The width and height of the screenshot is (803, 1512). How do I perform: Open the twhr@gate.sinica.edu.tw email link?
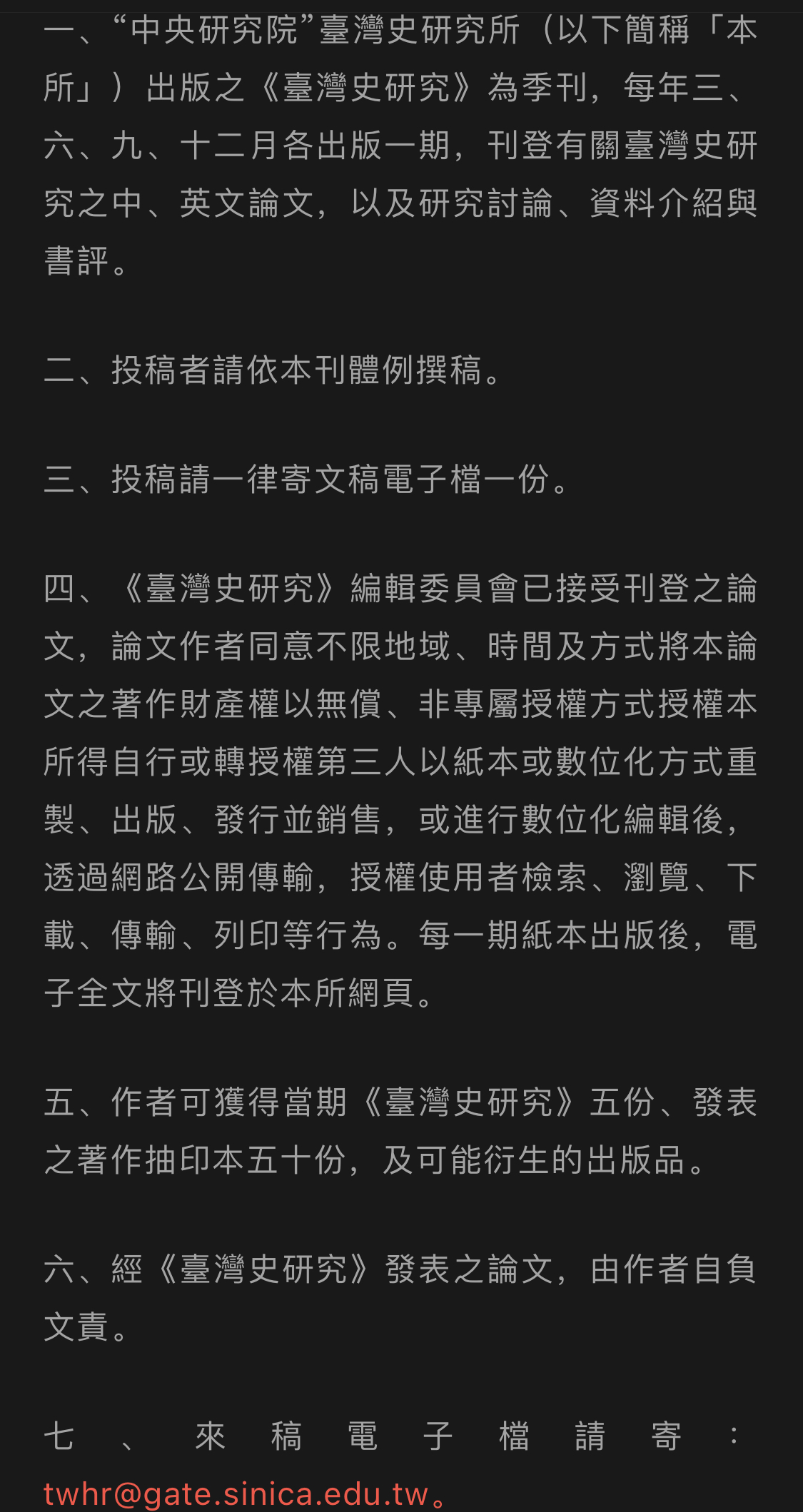(236, 1494)
